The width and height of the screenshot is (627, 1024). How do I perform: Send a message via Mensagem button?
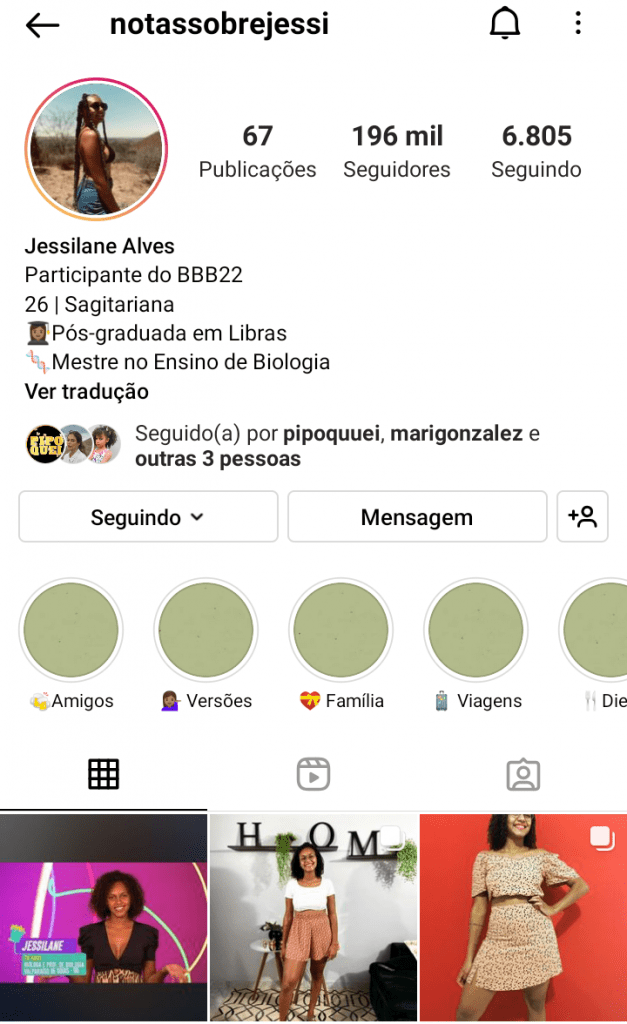tap(417, 517)
